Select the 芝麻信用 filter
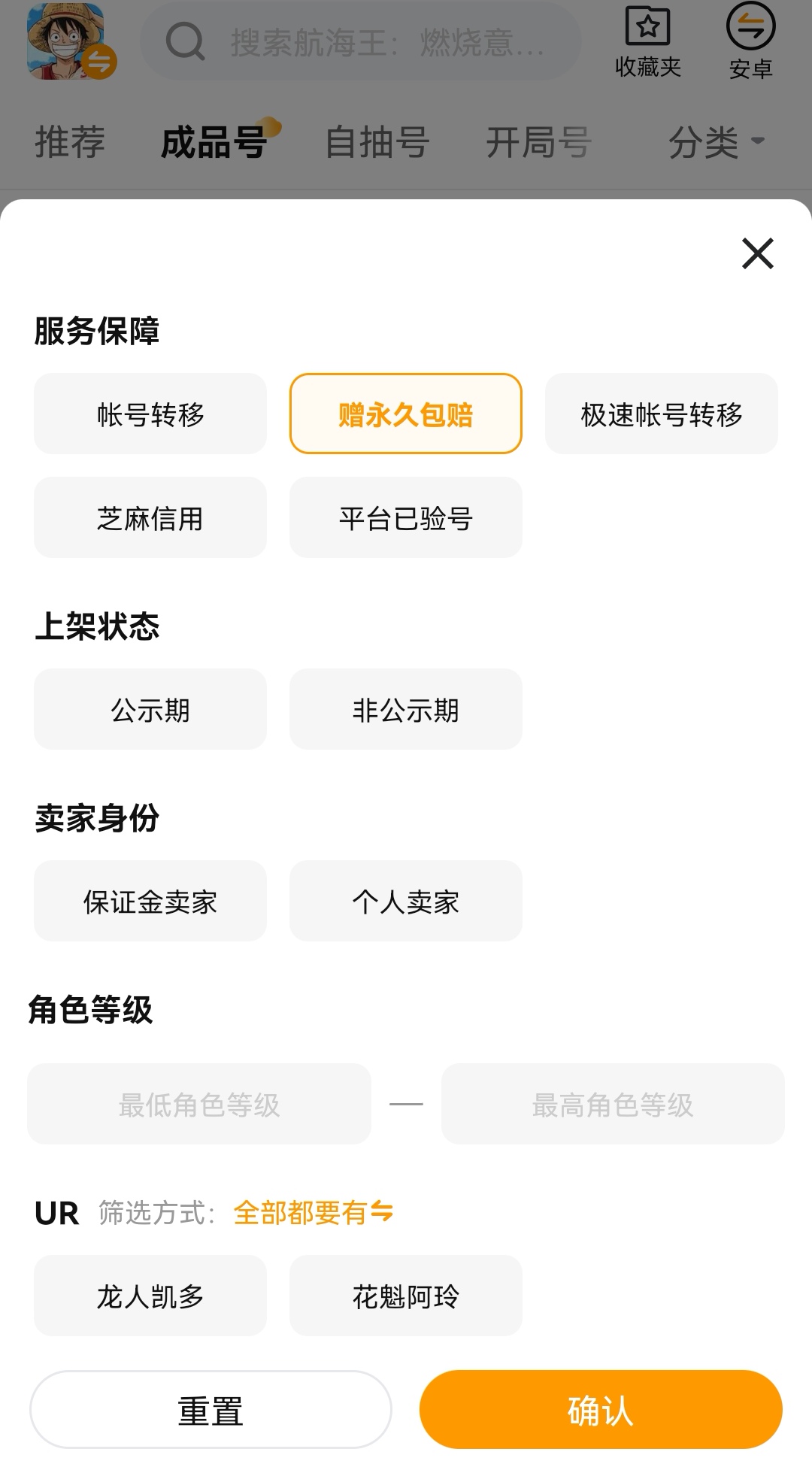Image resolution: width=812 pixels, height=1458 pixels. coord(150,517)
